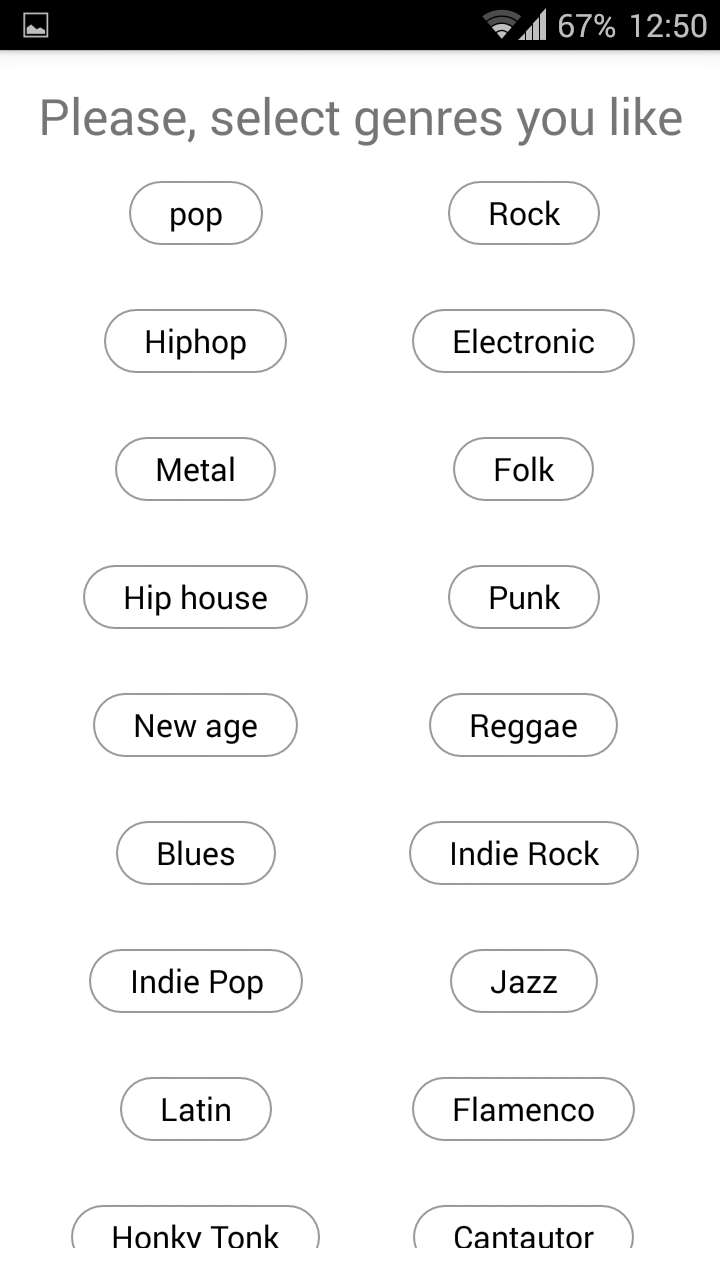Screen dimensions: 720x1280
Task: Tap the Hiphop chip
Action: pyautogui.click(x=196, y=341)
